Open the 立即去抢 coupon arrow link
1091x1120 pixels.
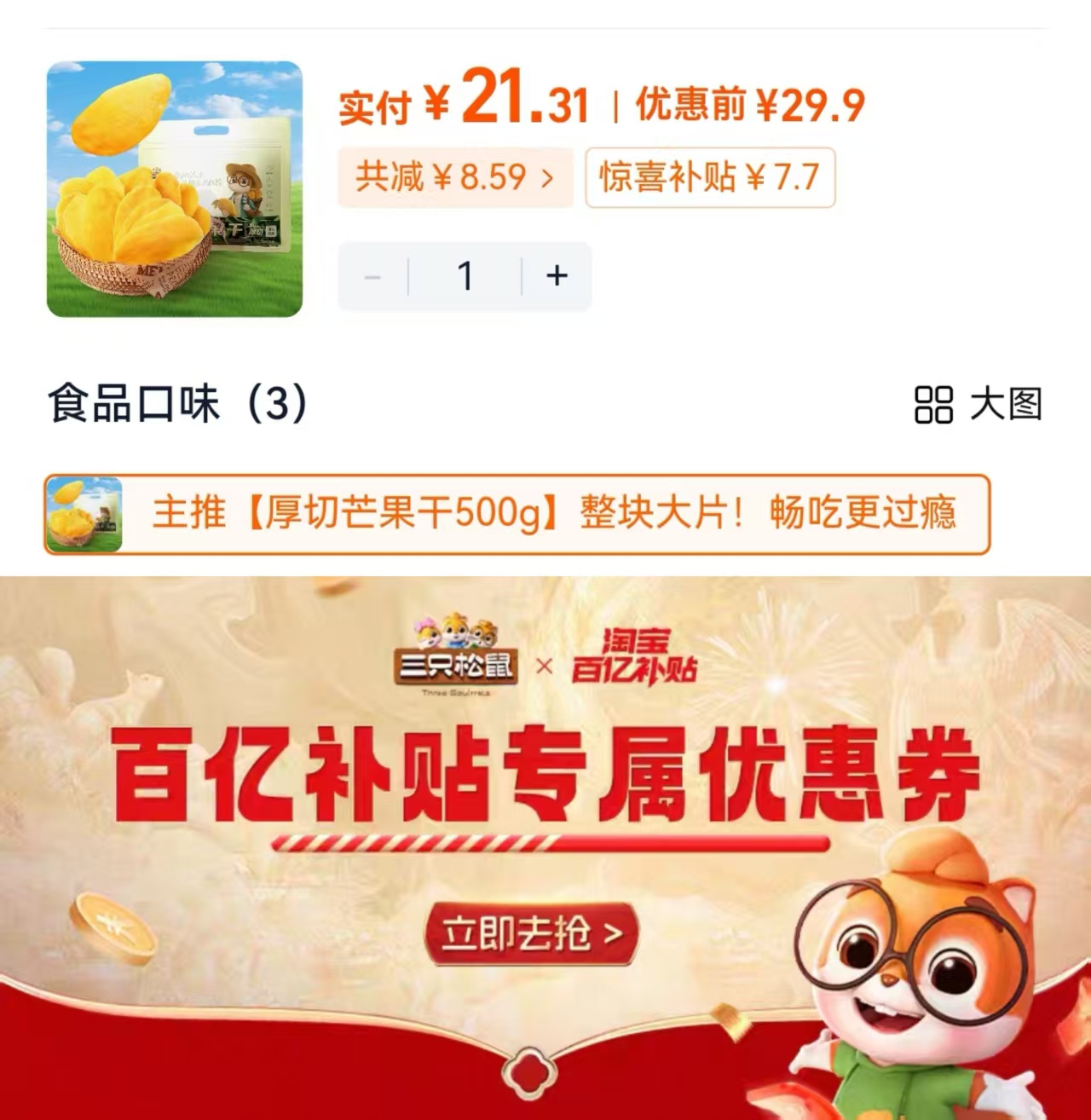click(612, 932)
